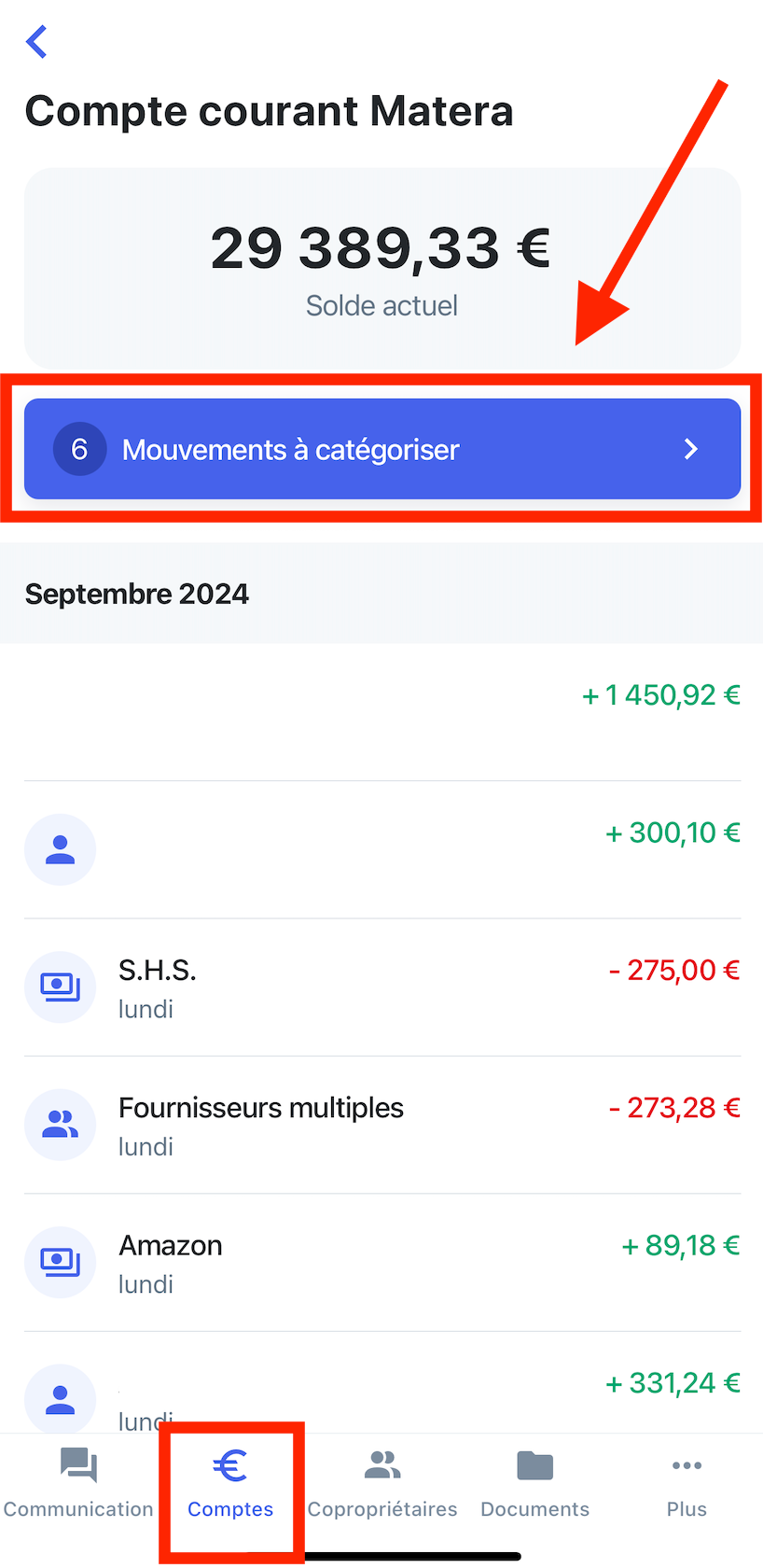
Task: Open the +300,10 € transaction
Action: tap(382, 849)
